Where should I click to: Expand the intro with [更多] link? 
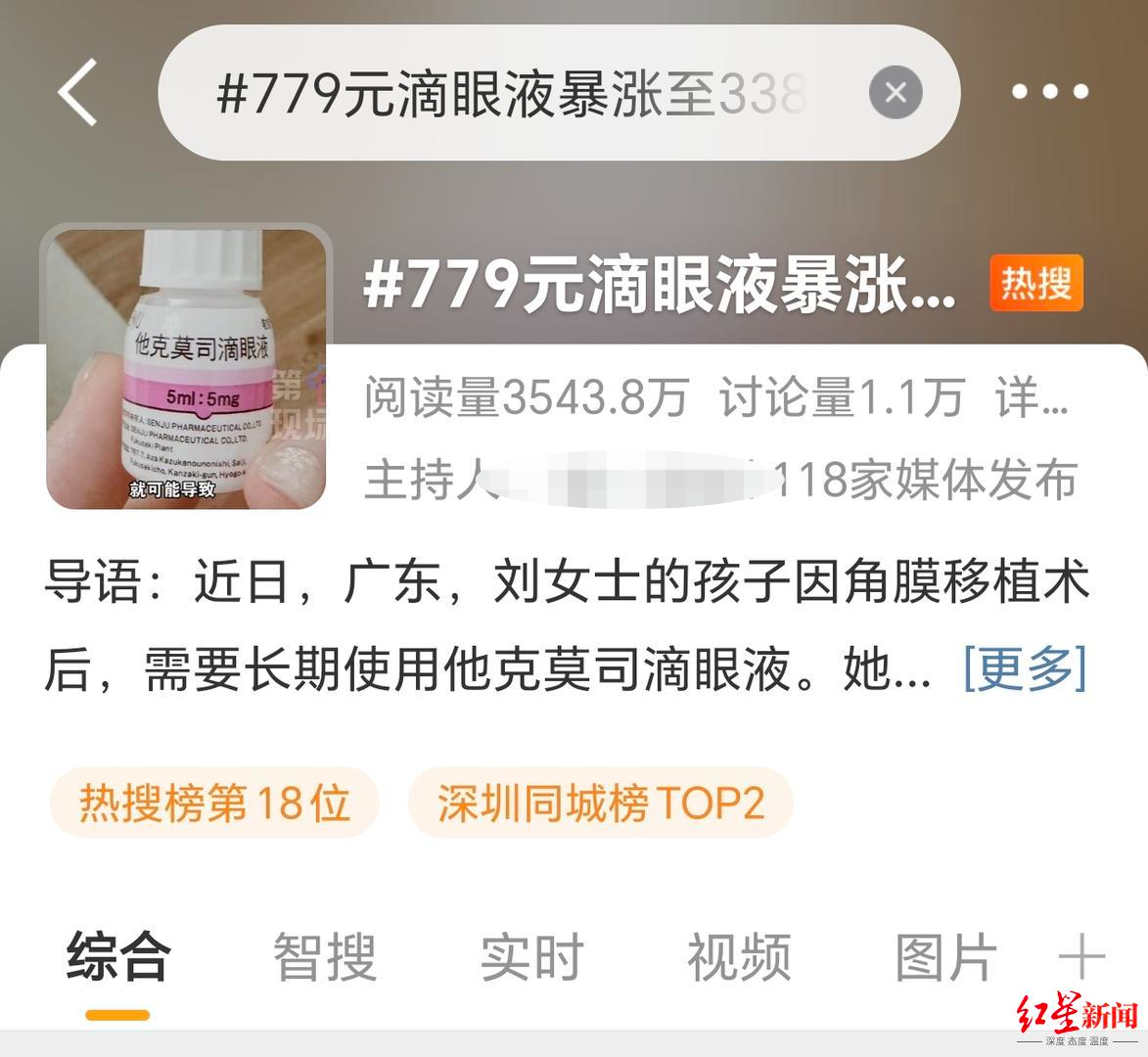pyautogui.click(x=1025, y=669)
